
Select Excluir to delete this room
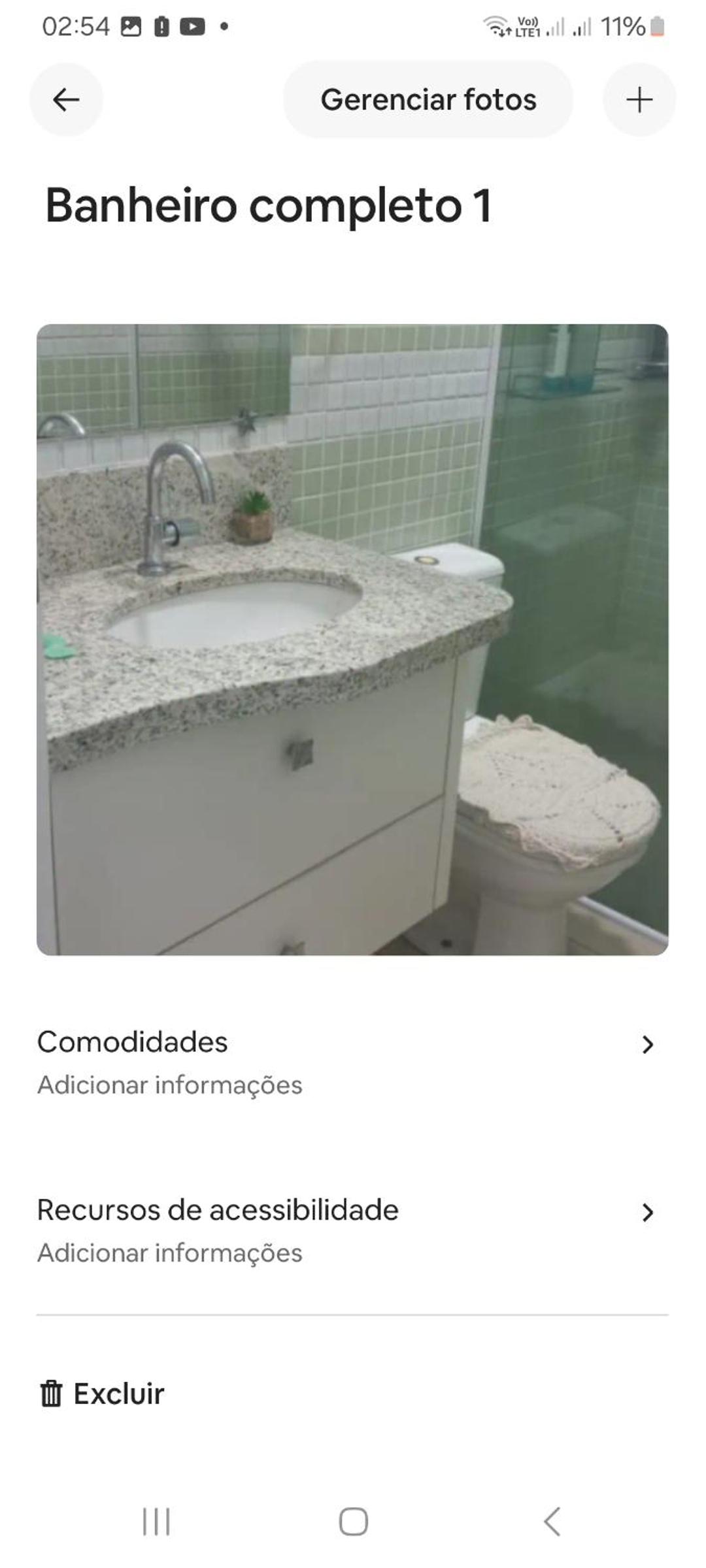coord(103,1394)
